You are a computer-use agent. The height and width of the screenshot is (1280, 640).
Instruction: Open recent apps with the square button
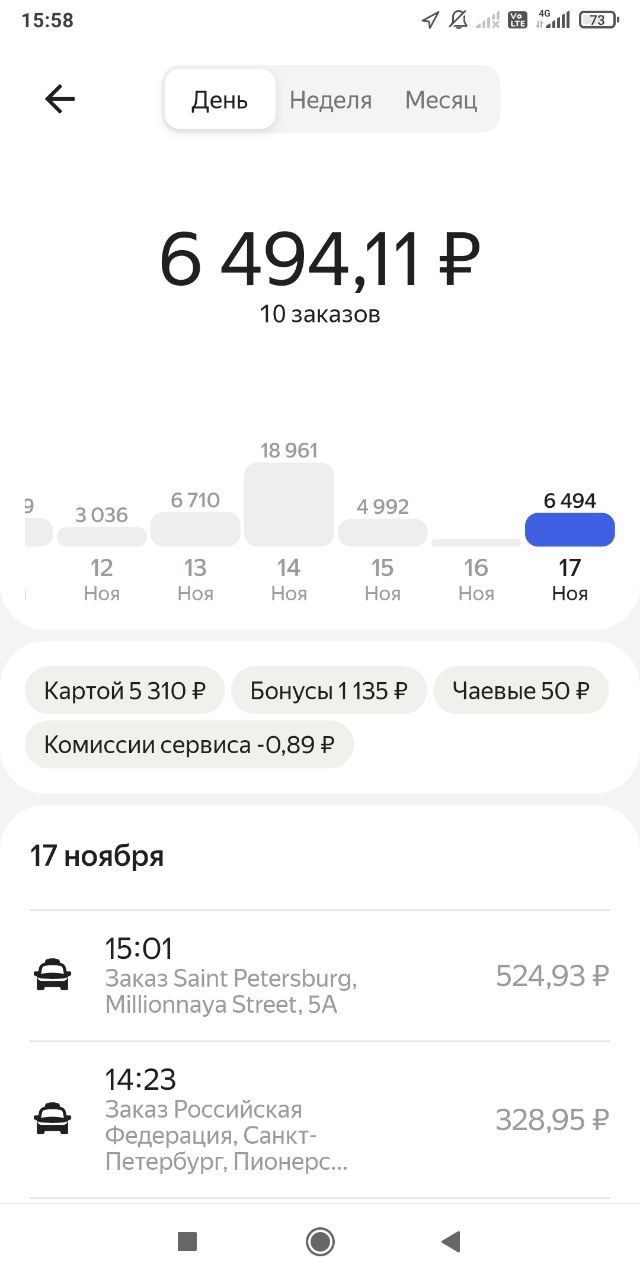tap(187, 1242)
